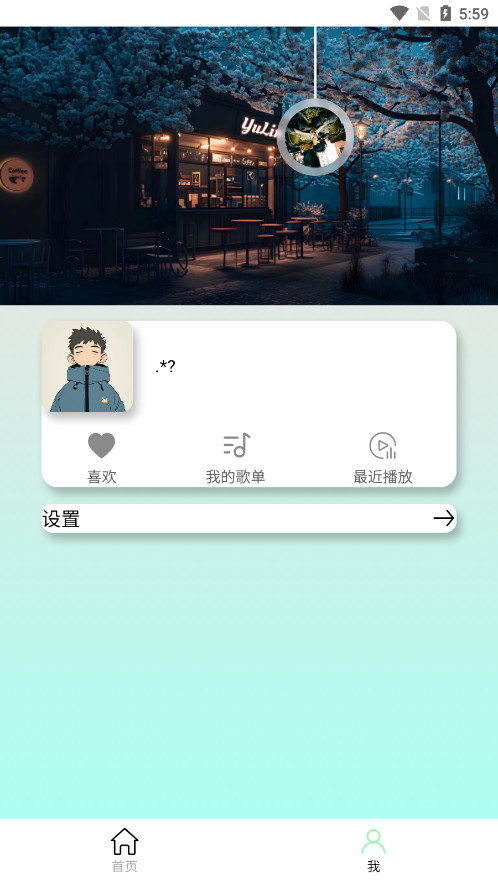Select the 我 profile tab
The height and width of the screenshot is (885, 498).
coord(373,850)
